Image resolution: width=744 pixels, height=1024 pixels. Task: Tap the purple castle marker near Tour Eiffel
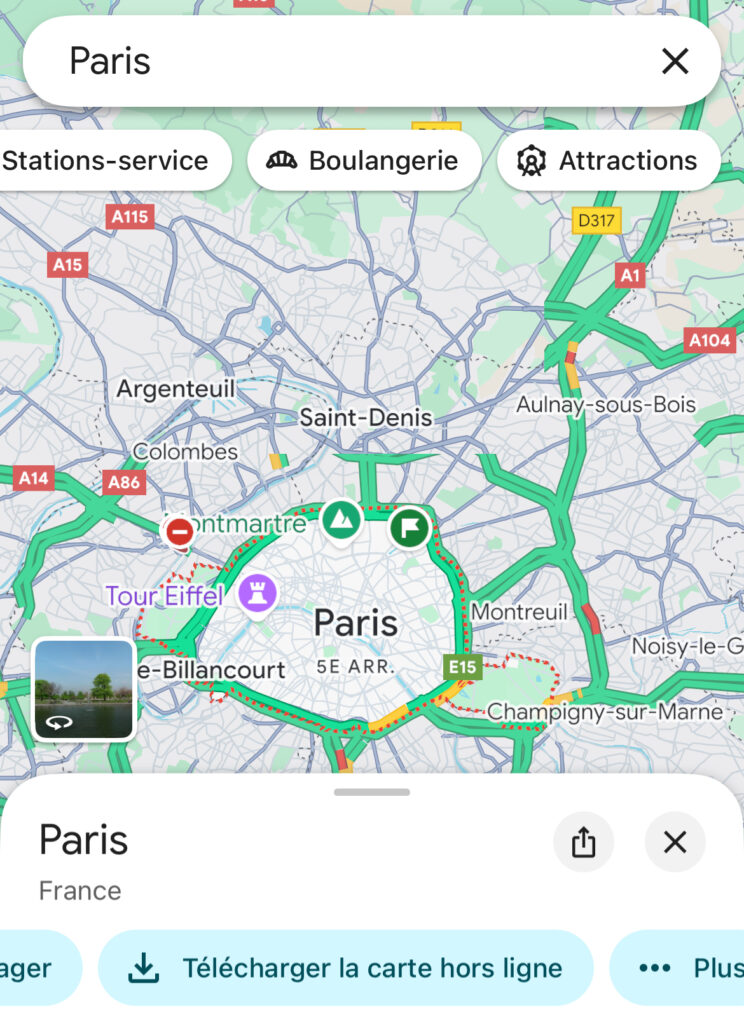pyautogui.click(x=256, y=592)
